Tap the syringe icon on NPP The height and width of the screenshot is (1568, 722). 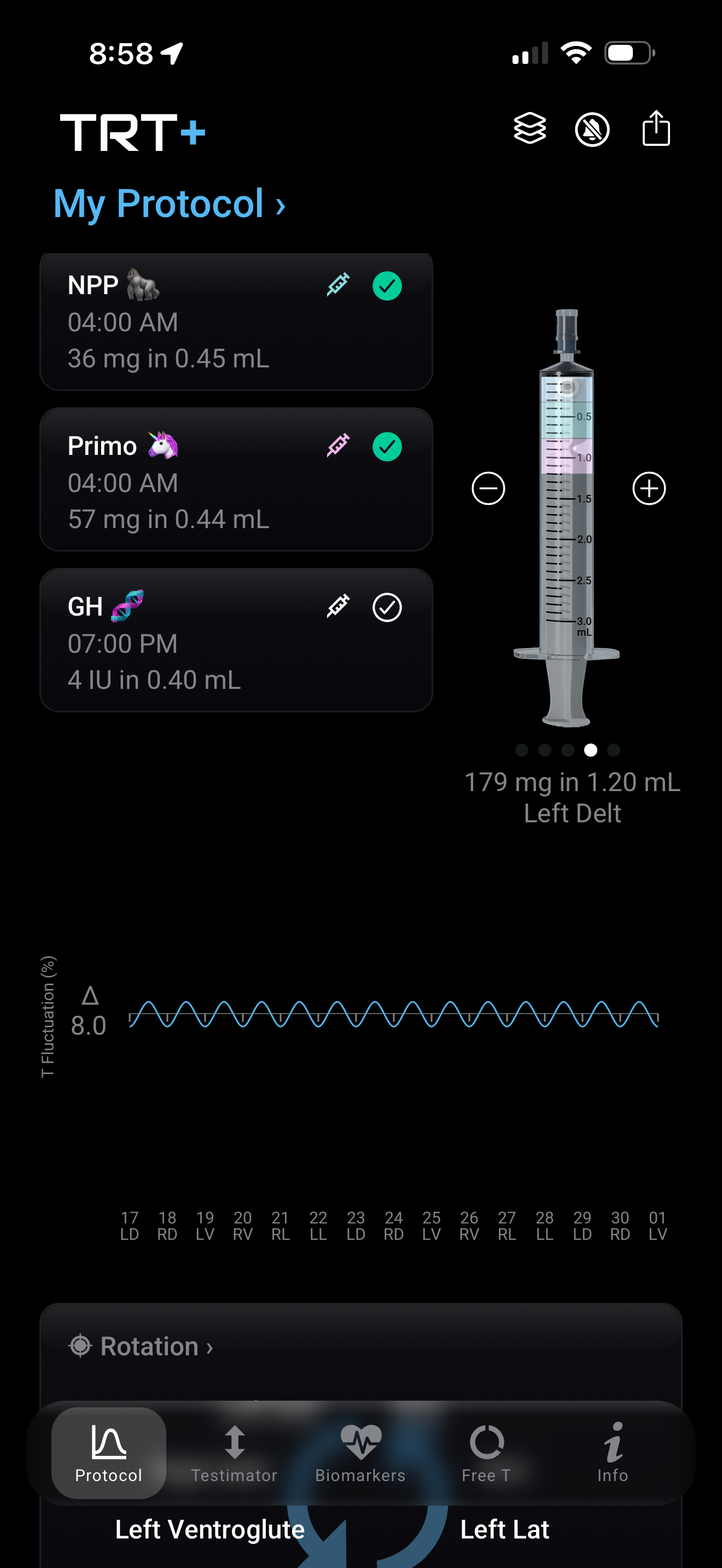[338, 285]
